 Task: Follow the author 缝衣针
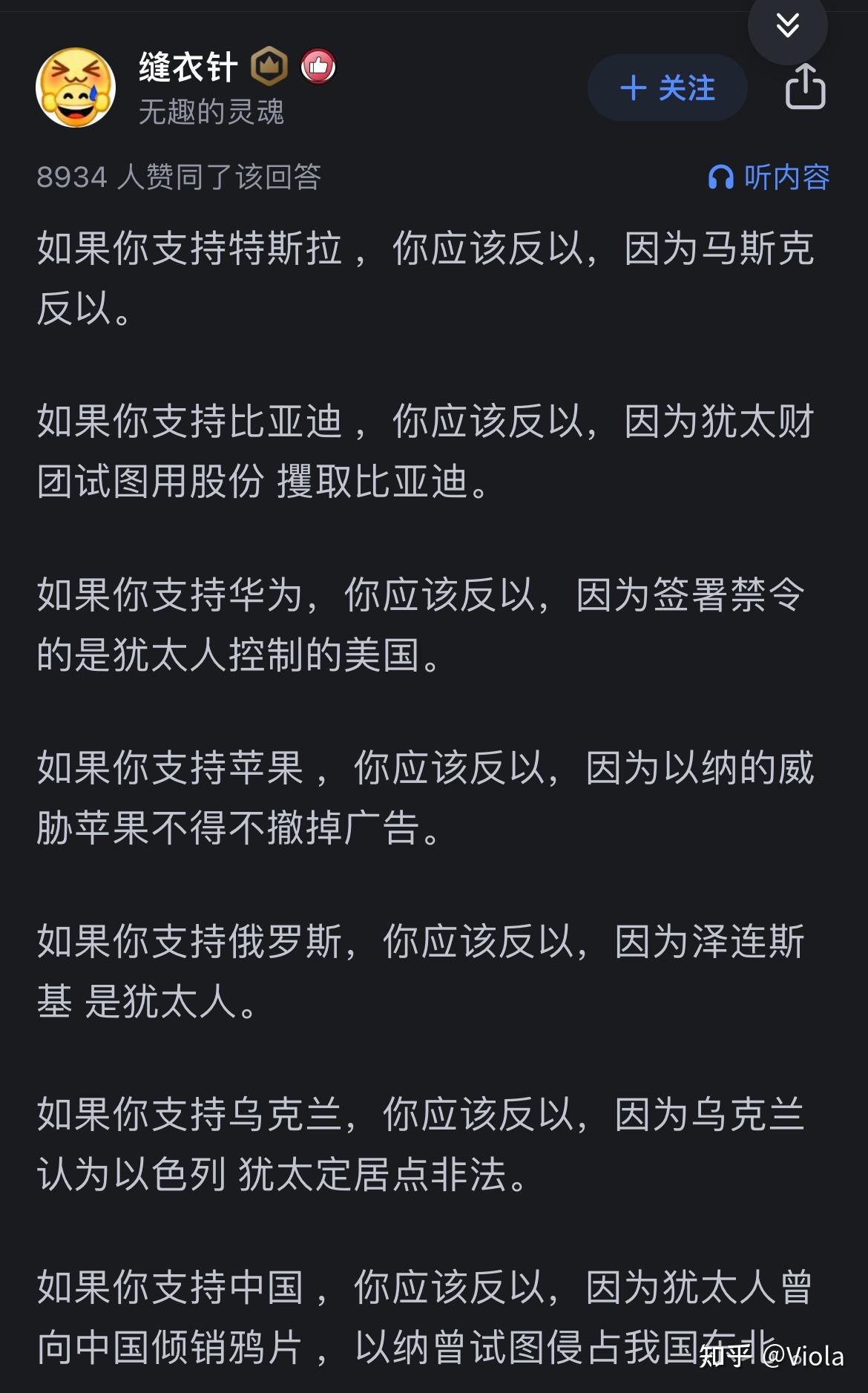667,88
